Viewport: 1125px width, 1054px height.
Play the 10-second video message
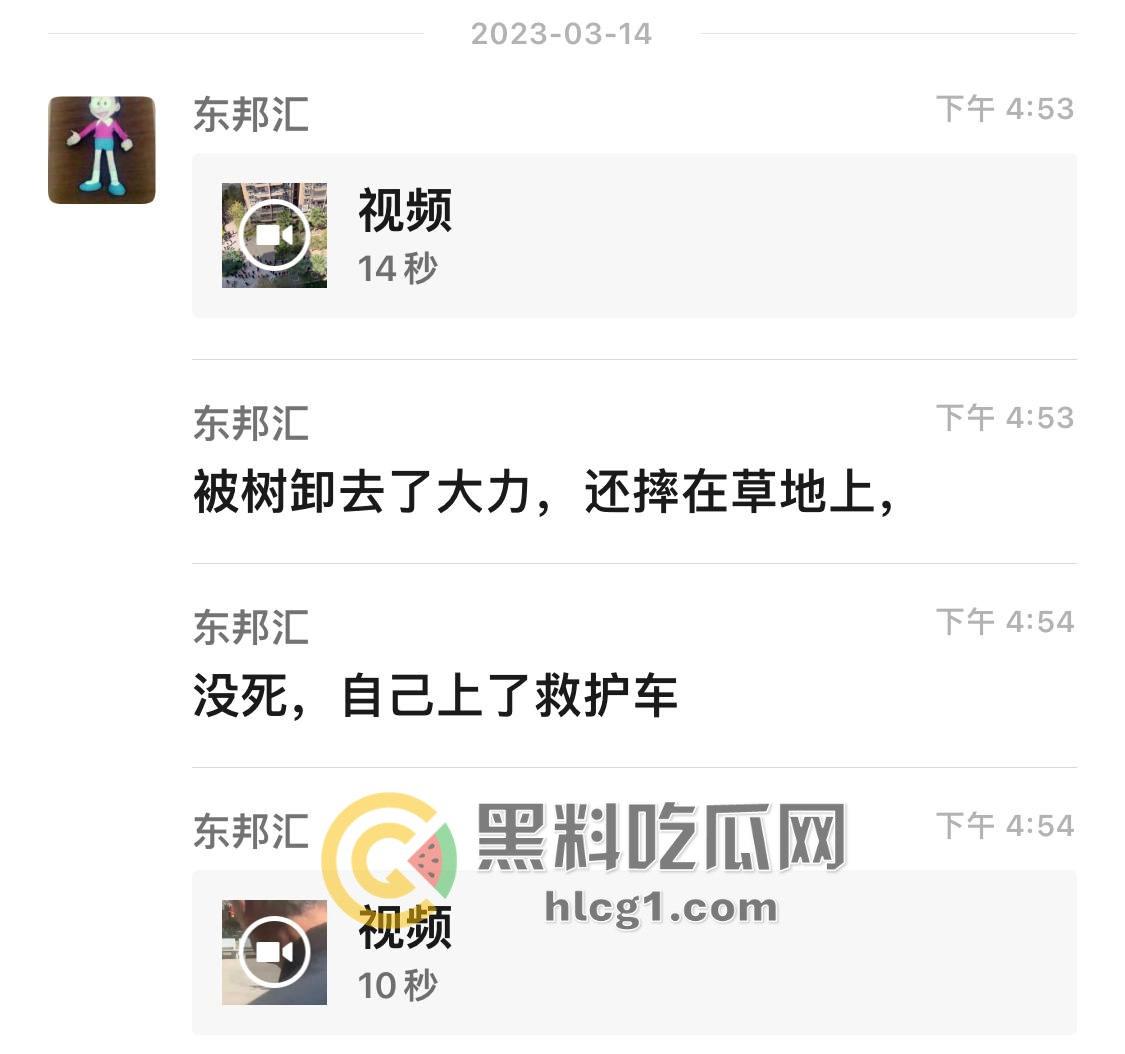(x=275, y=952)
